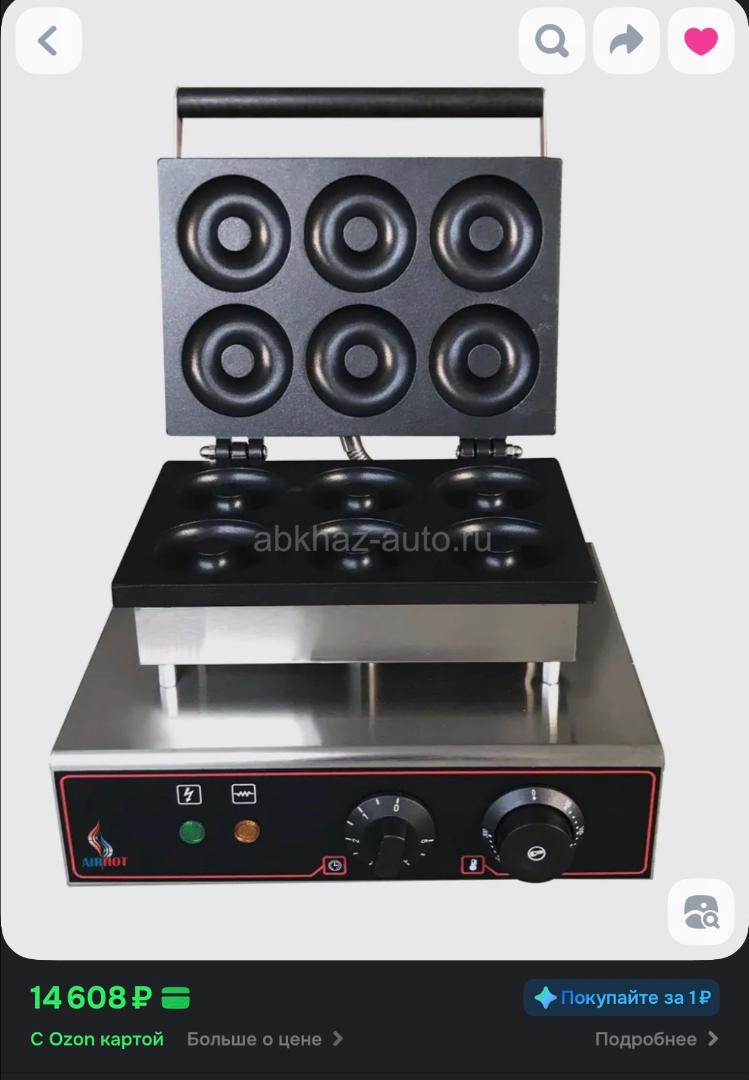The height and width of the screenshot is (1080, 749).
Task: Open "Больше о цене" details
Action: pyautogui.click(x=264, y=1039)
